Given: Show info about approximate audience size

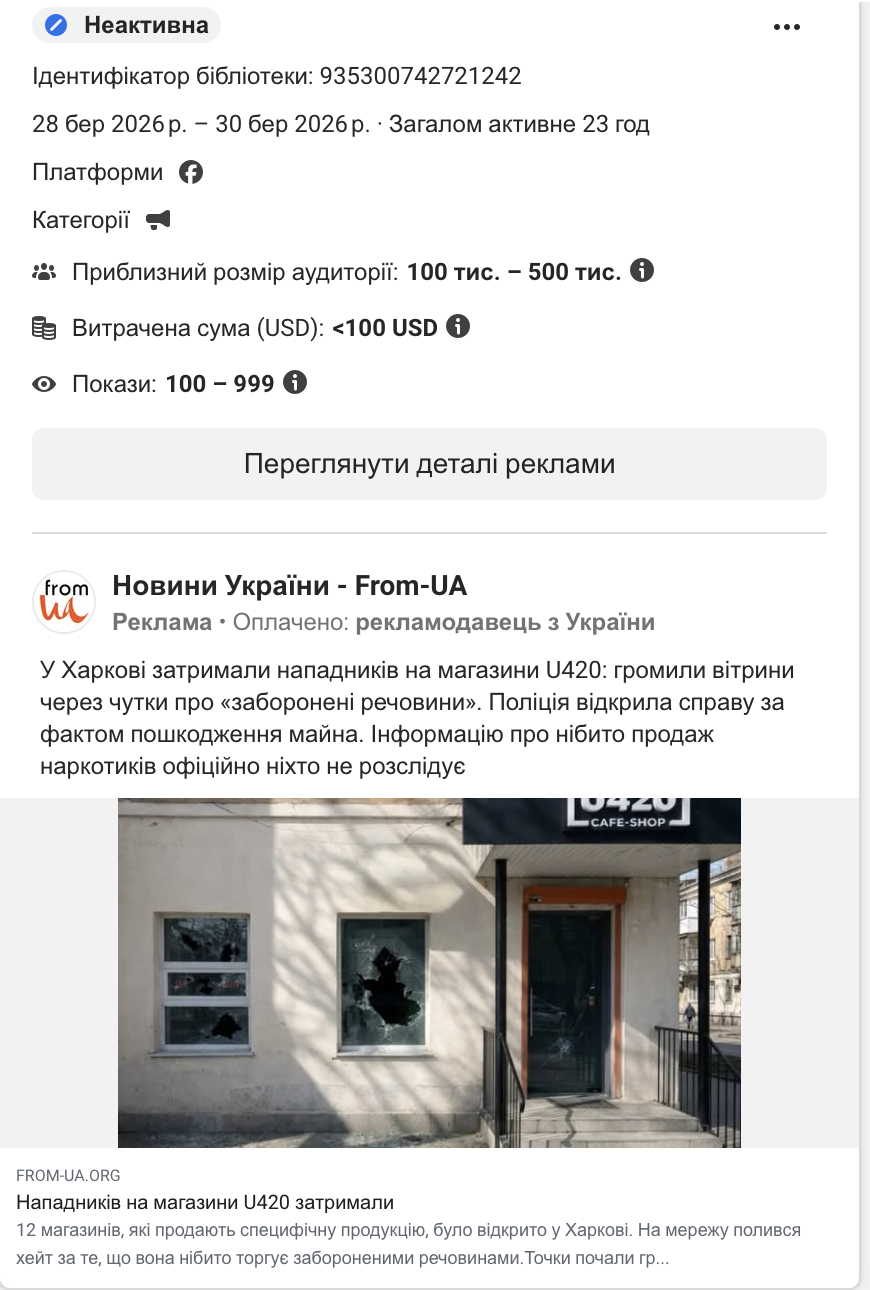Looking at the screenshot, I should pyautogui.click(x=643, y=270).
